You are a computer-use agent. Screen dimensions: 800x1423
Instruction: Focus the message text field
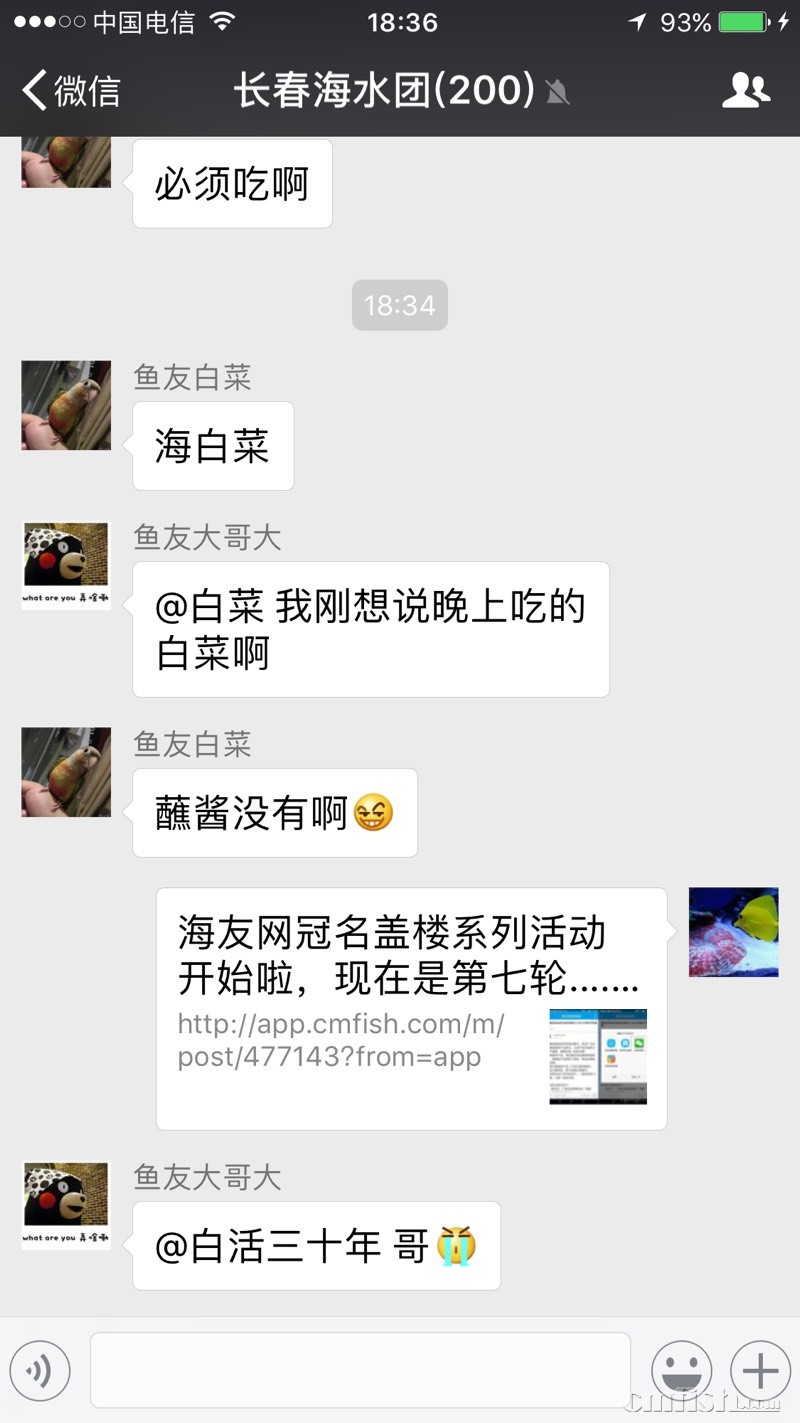(x=360, y=1370)
